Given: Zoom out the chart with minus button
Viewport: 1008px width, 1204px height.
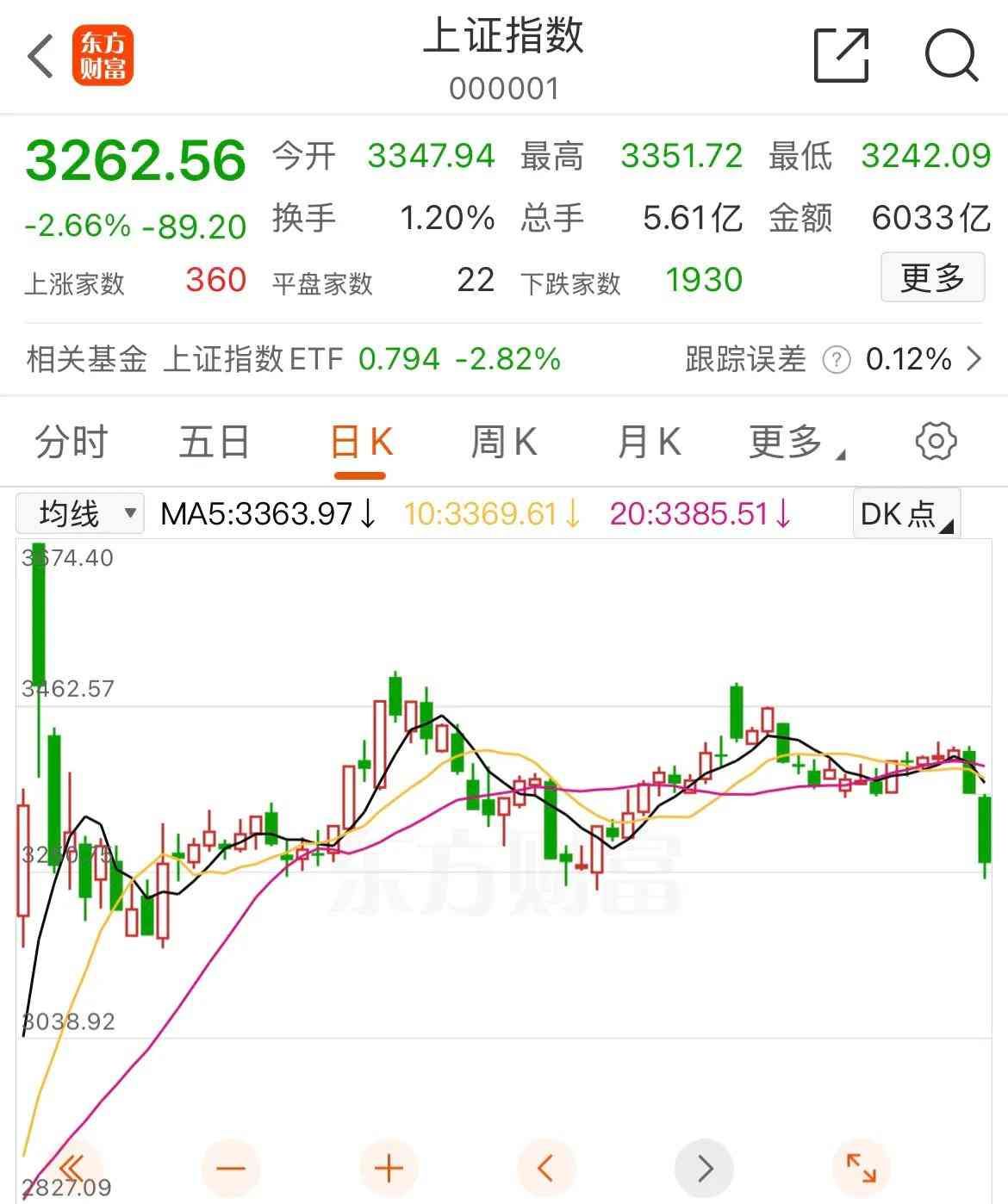Looking at the screenshot, I should [x=231, y=1169].
